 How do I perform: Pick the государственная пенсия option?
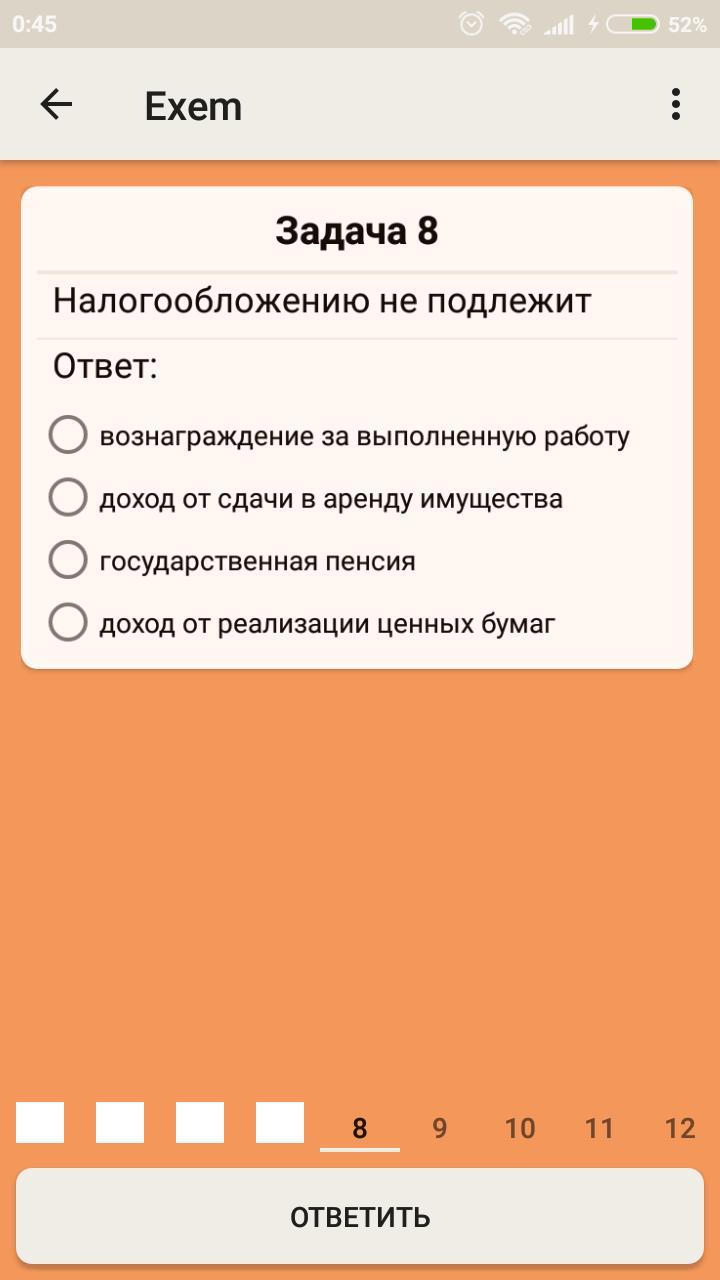coord(68,561)
